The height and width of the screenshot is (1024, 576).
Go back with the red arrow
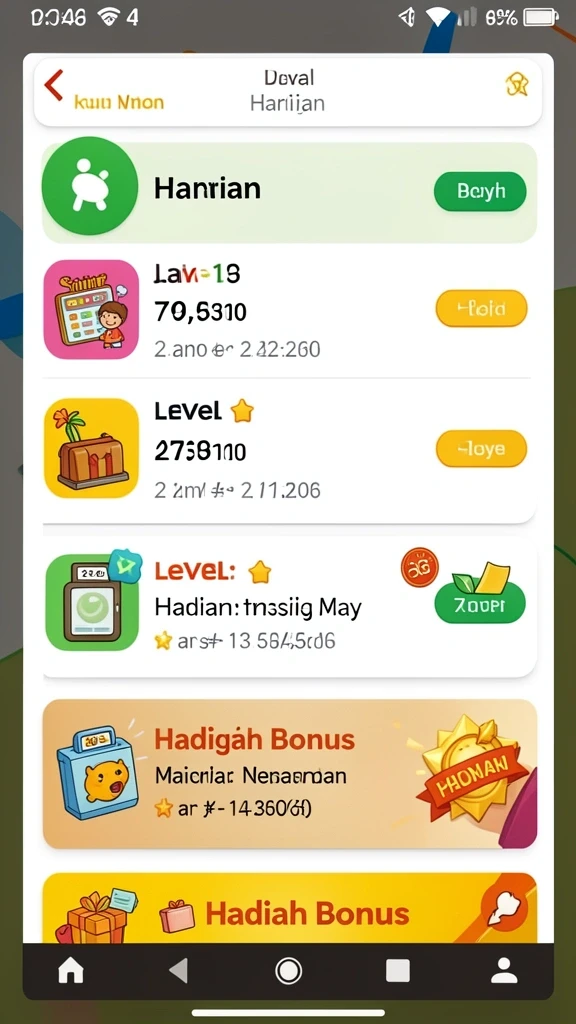pyautogui.click(x=54, y=85)
